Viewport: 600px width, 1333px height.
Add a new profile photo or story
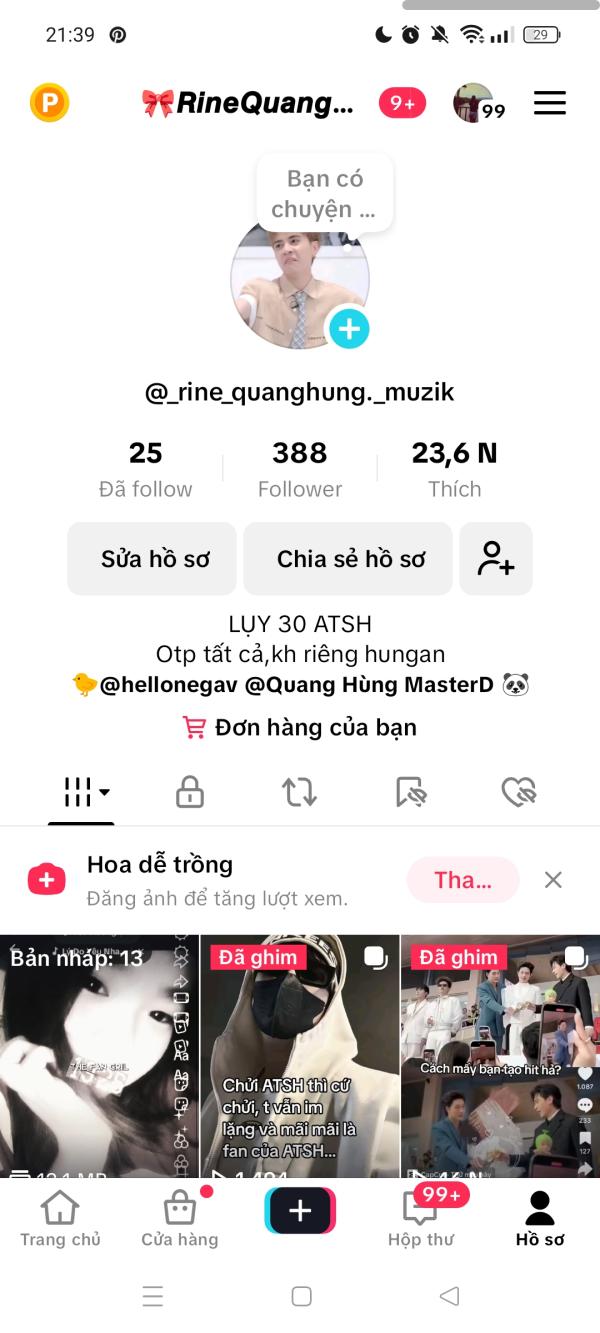(349, 328)
